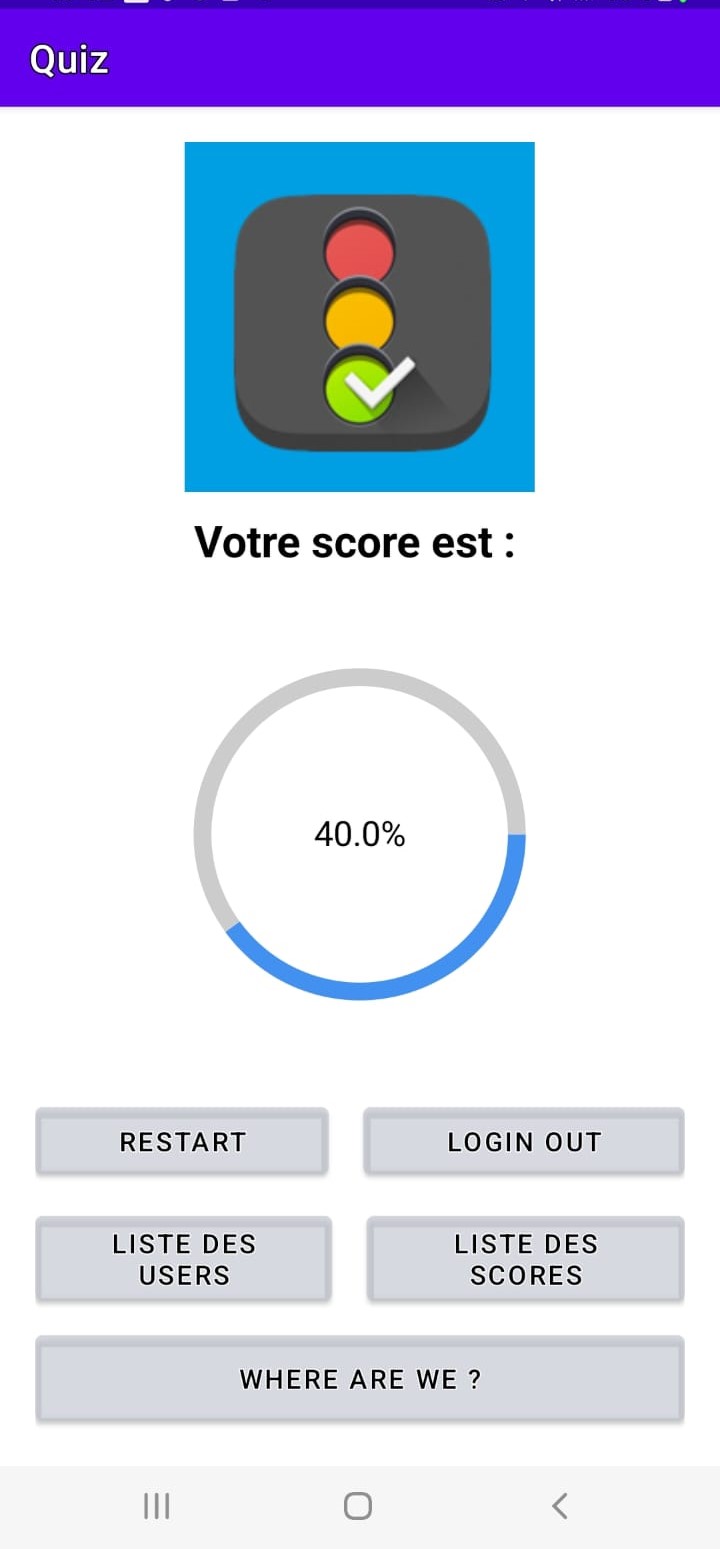Open the LISTE DES USERS list
The image size is (720, 1549).
182,1258
